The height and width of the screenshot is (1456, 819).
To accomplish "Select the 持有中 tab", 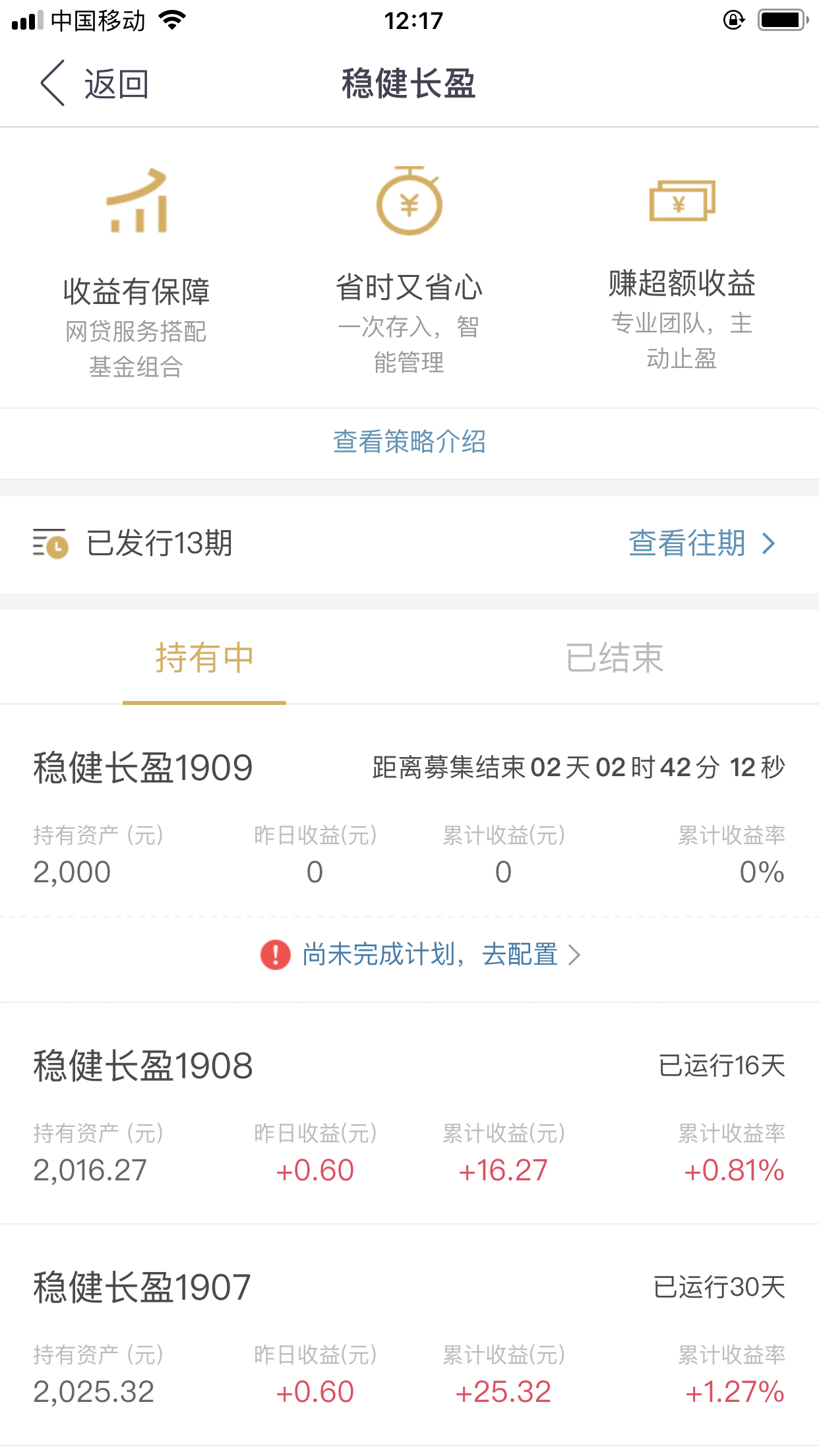I will point(204,657).
